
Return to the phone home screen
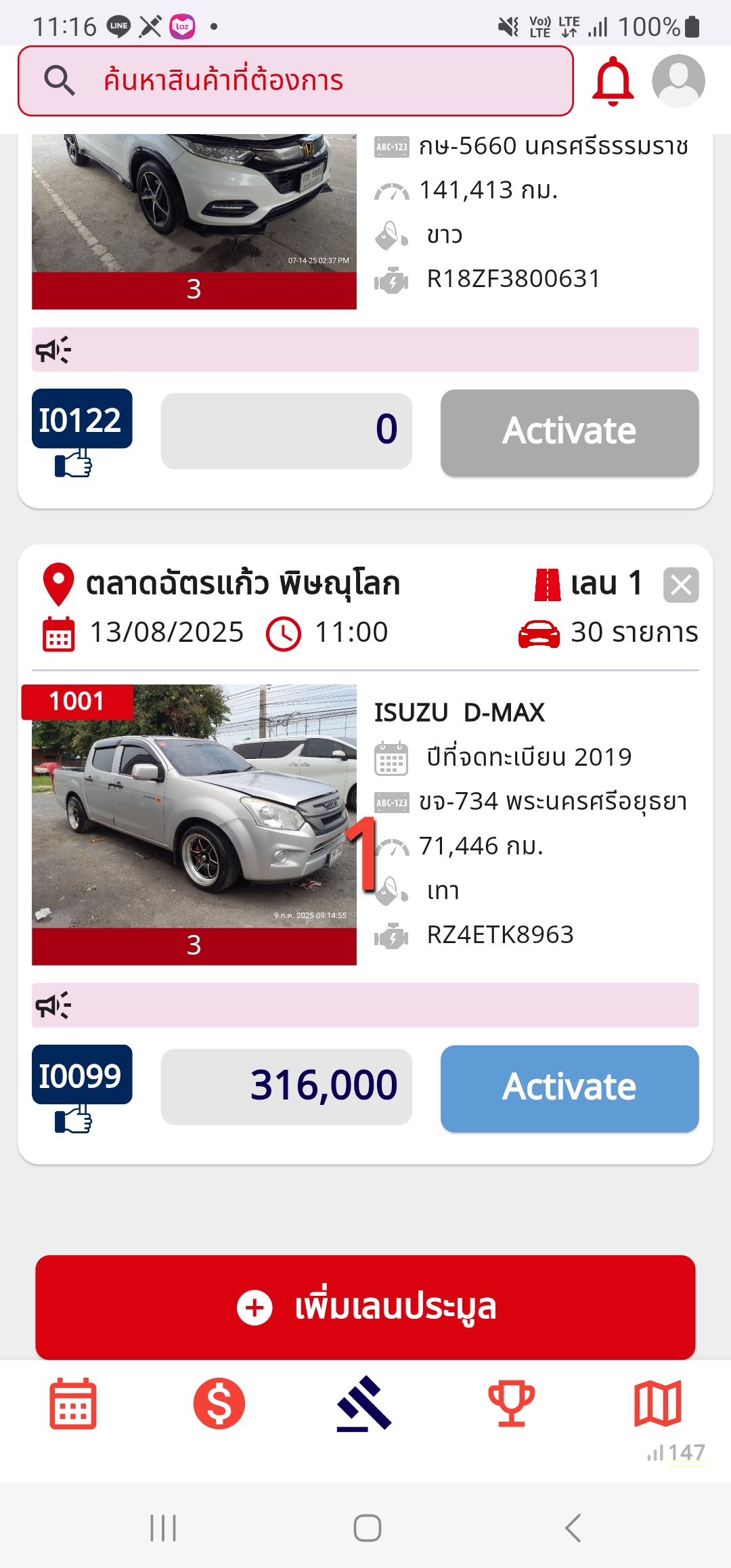pos(367,1528)
